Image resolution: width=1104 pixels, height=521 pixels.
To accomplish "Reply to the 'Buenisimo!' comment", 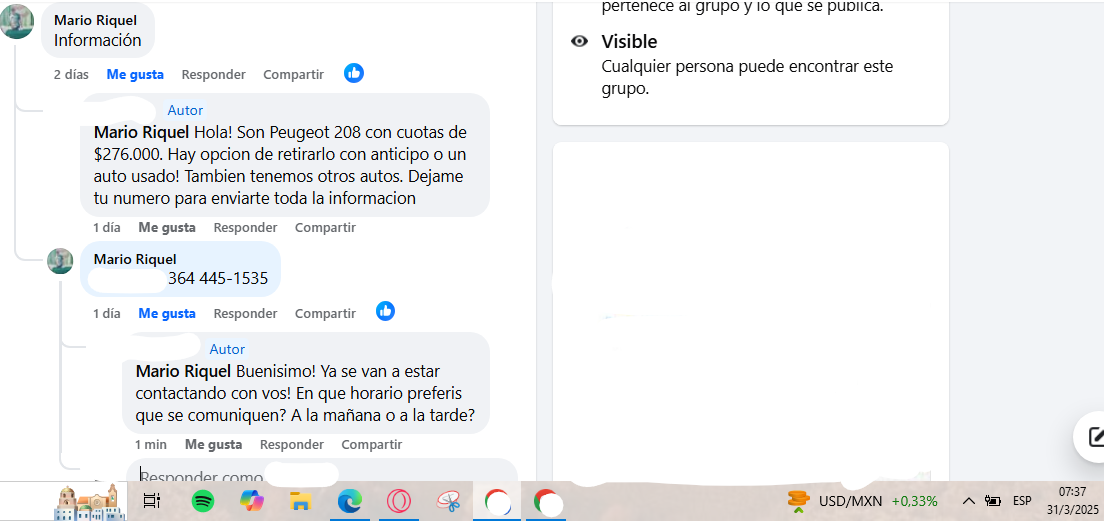I will [x=292, y=444].
